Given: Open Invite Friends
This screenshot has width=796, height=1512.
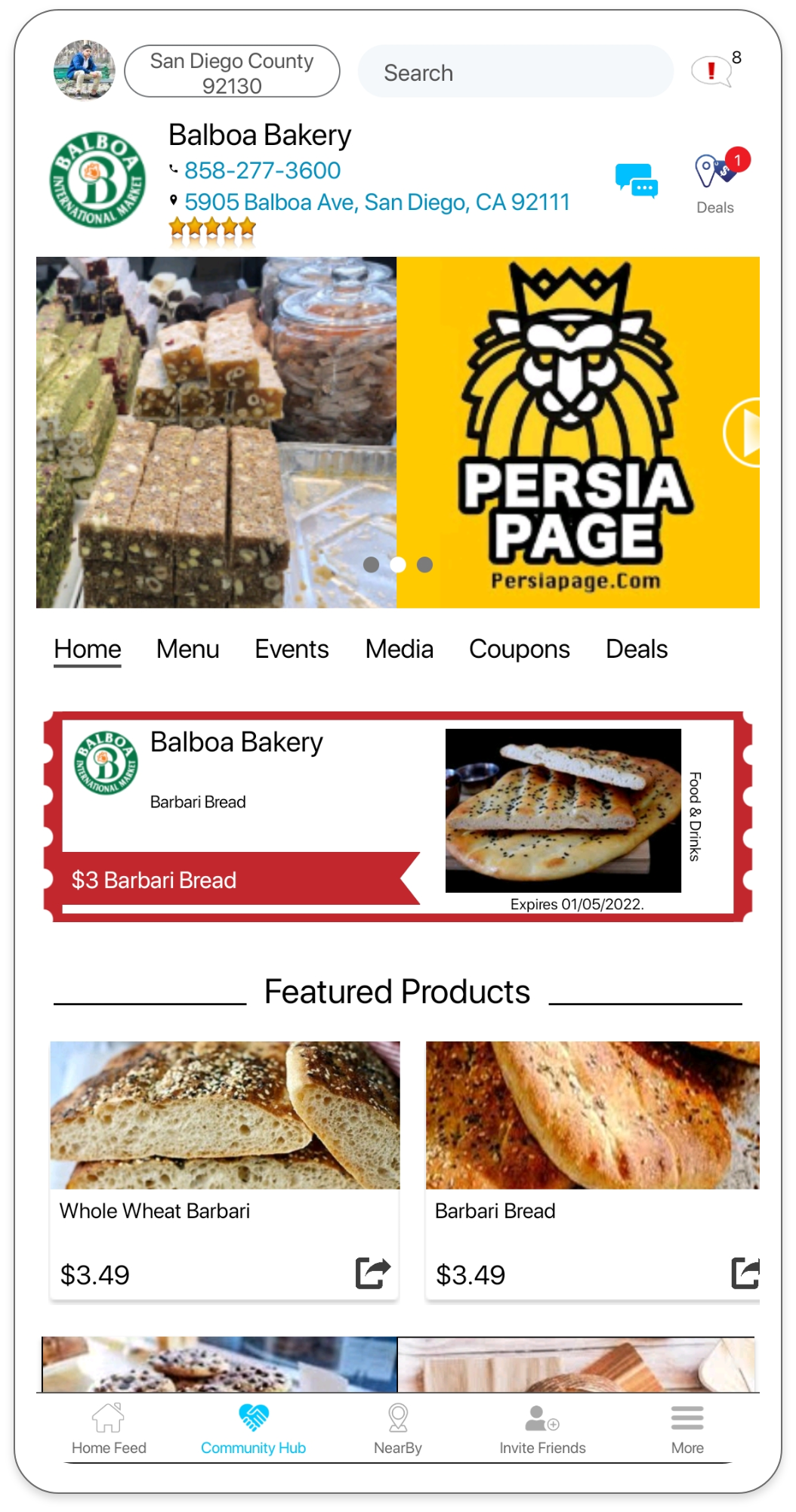Looking at the screenshot, I should (542, 1429).
